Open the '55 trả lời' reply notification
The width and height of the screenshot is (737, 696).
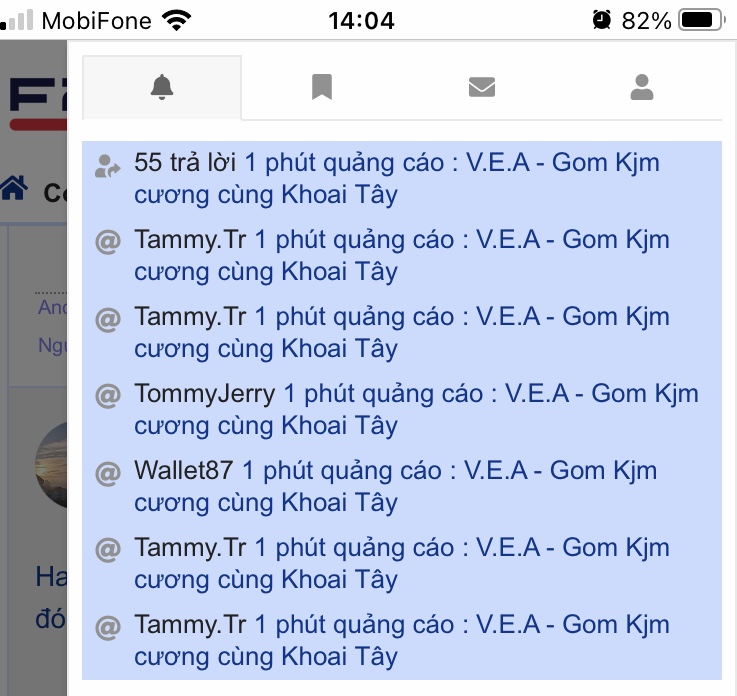[x=400, y=178]
